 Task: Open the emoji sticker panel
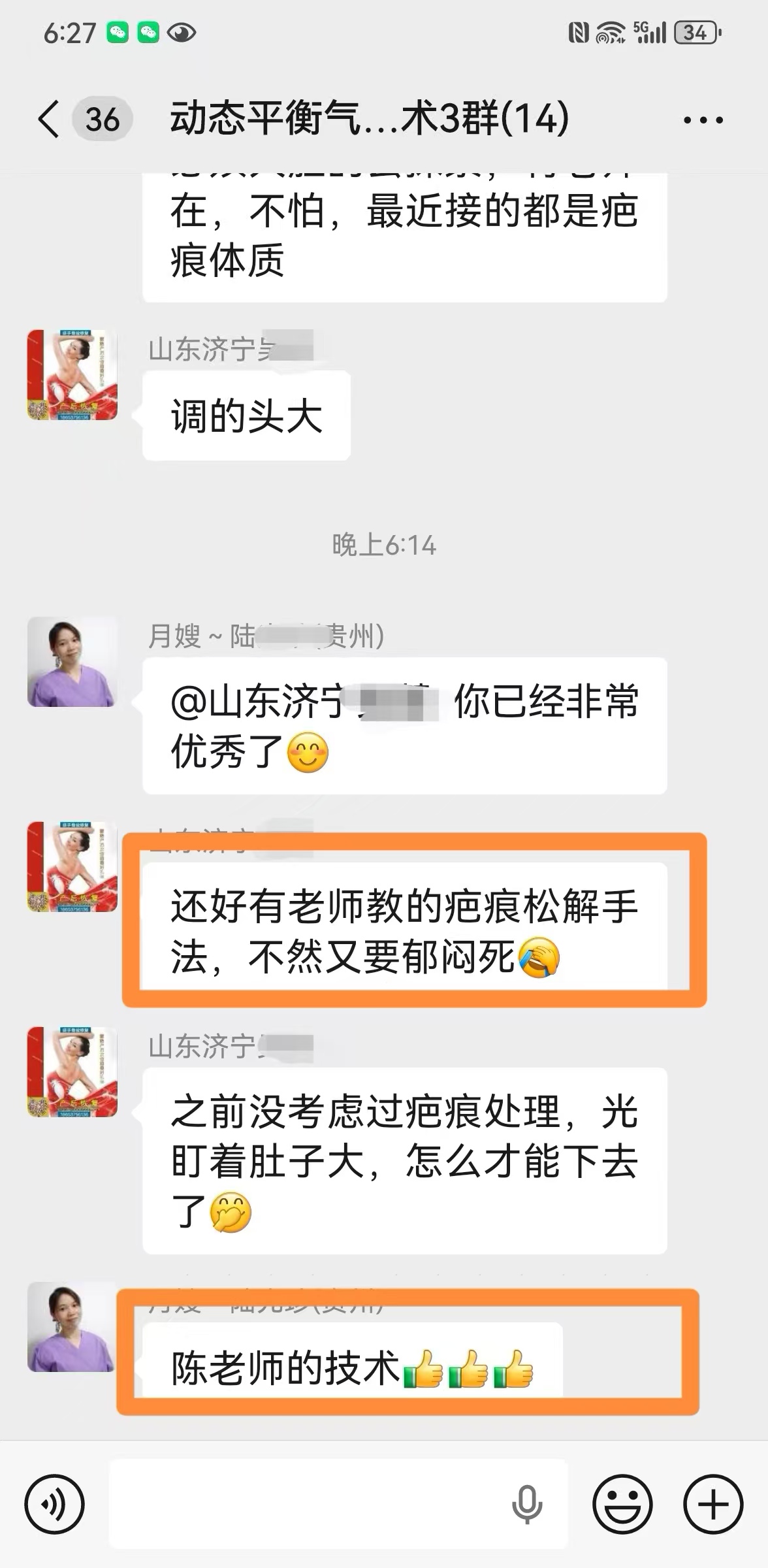tap(622, 1504)
